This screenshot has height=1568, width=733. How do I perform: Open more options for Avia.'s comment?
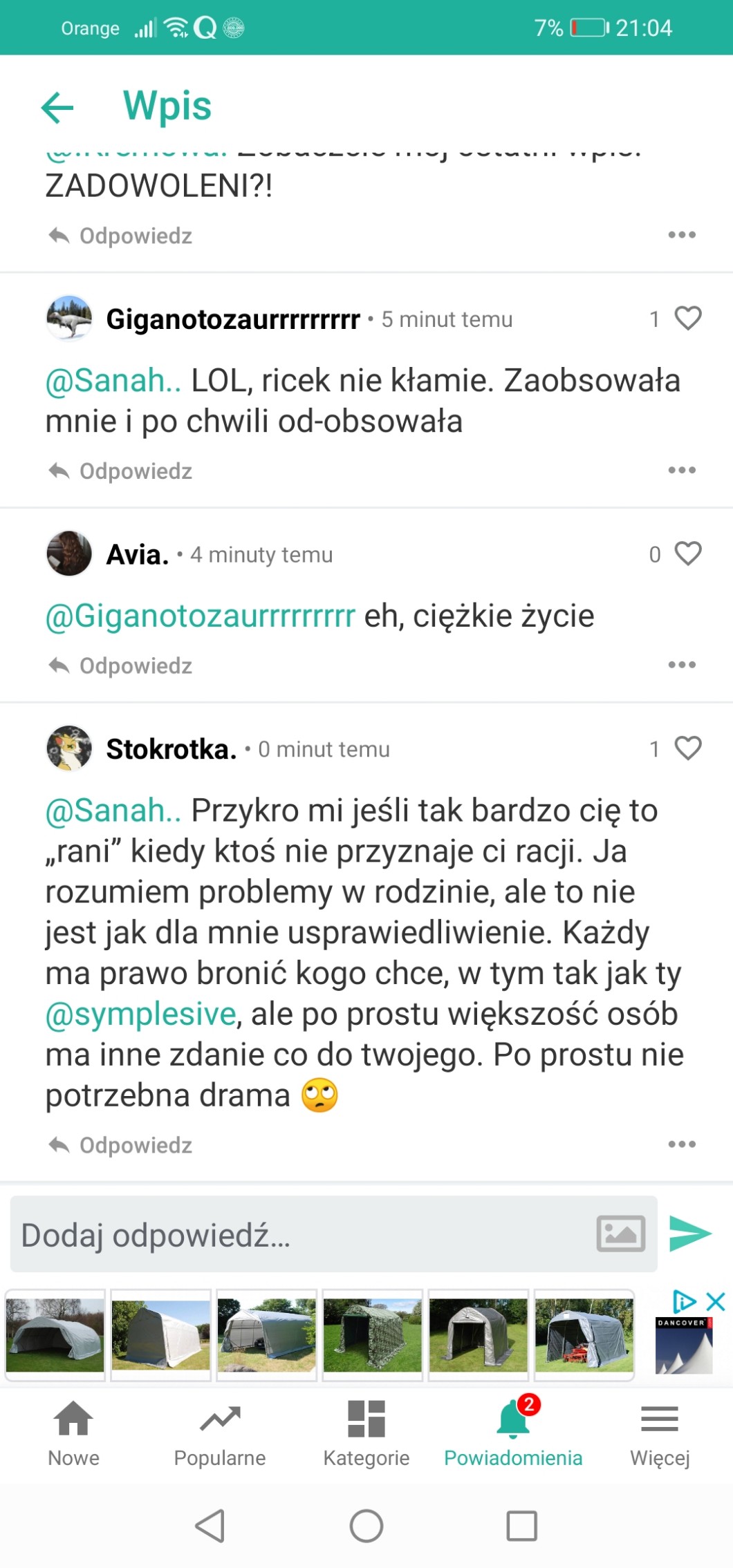pos(682,665)
